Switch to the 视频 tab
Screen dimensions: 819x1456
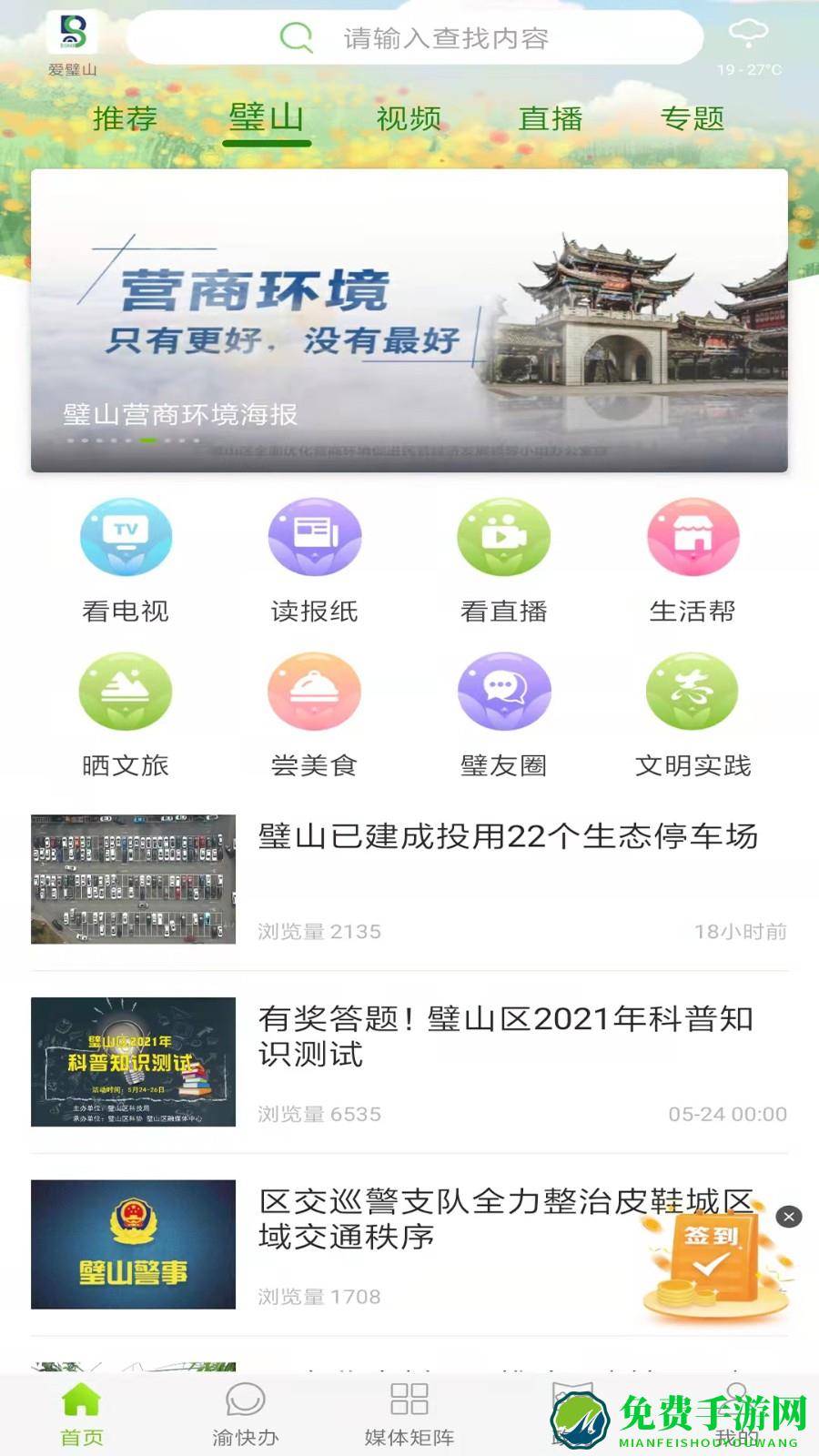coord(409,118)
